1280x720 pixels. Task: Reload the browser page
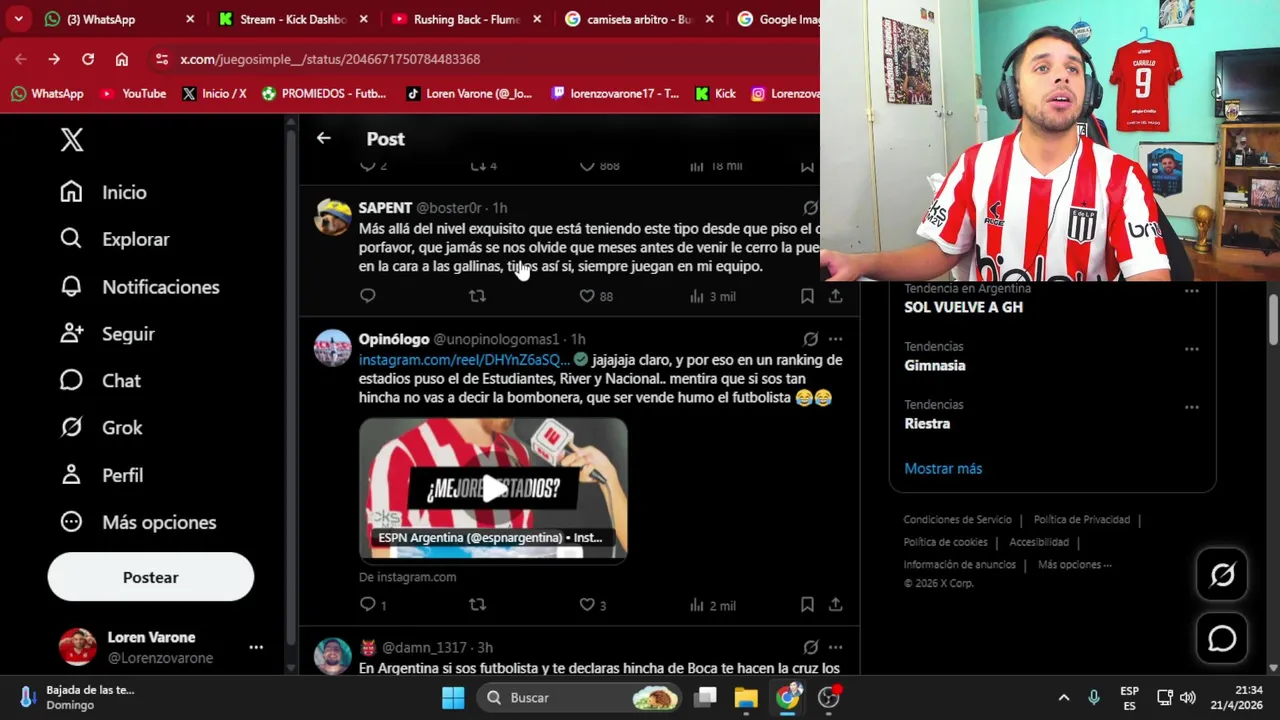tap(88, 59)
